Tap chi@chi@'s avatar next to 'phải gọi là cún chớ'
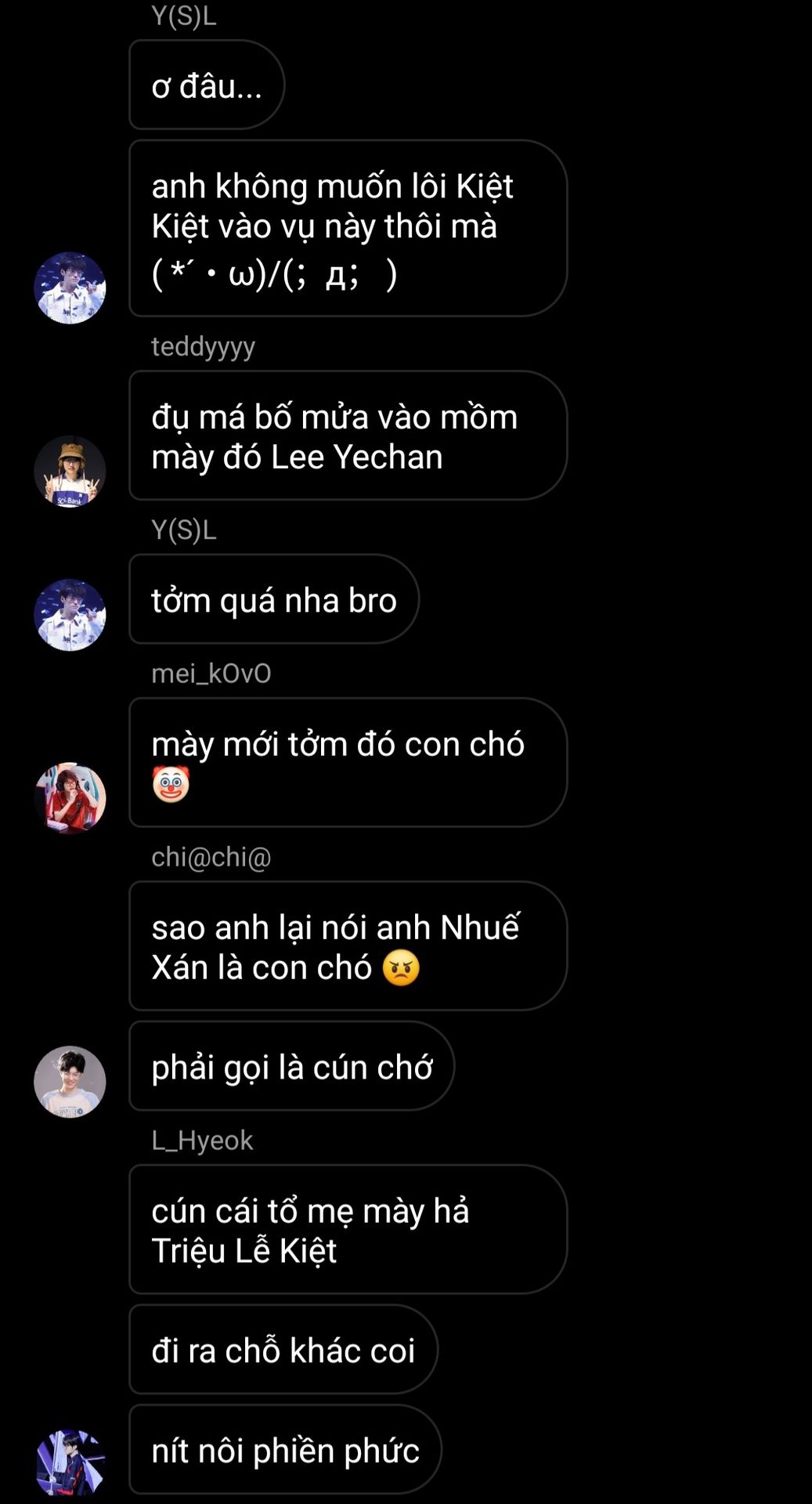 pos(70,1082)
